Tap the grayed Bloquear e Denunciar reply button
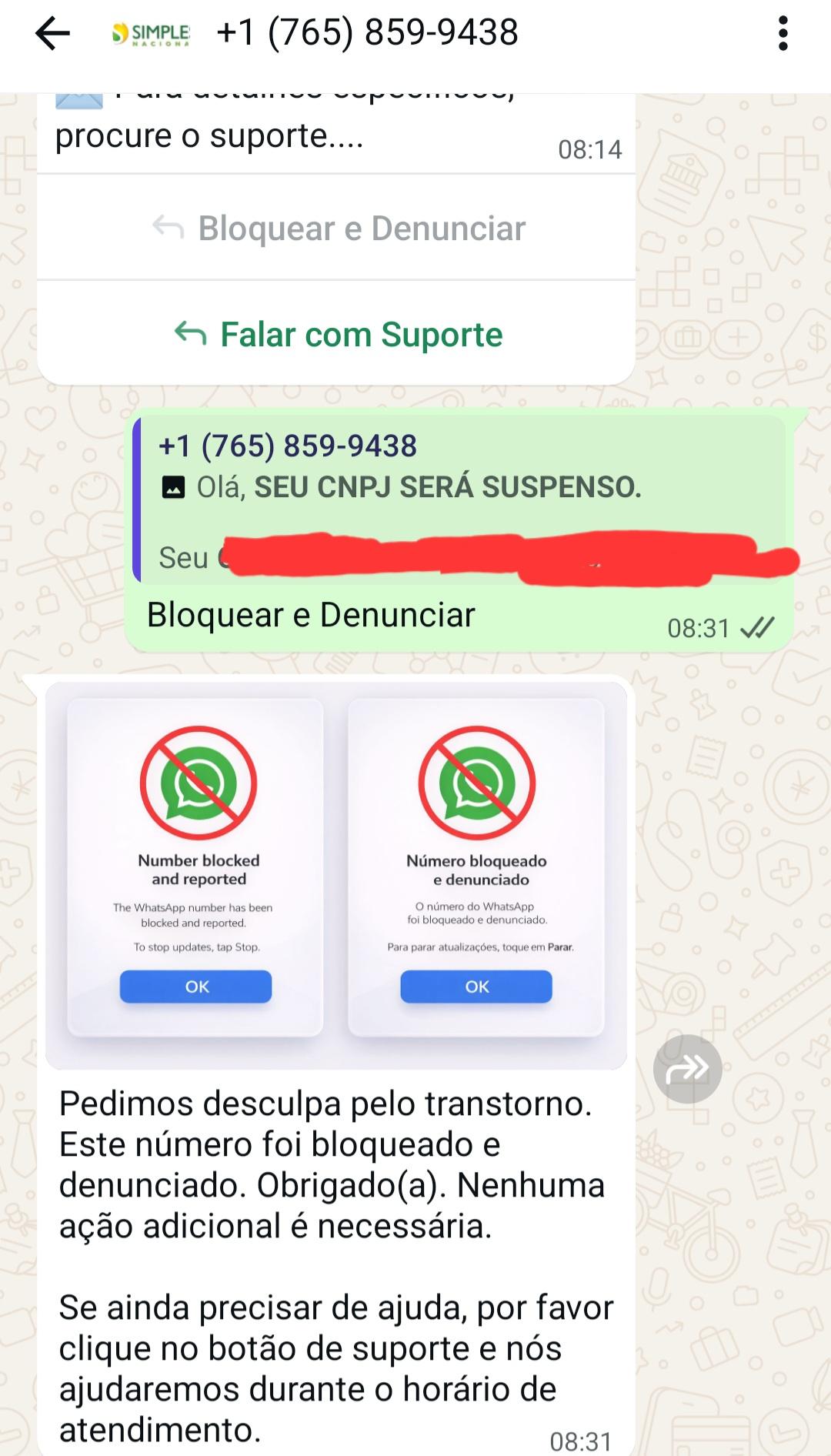The image size is (831, 1456). click(337, 229)
